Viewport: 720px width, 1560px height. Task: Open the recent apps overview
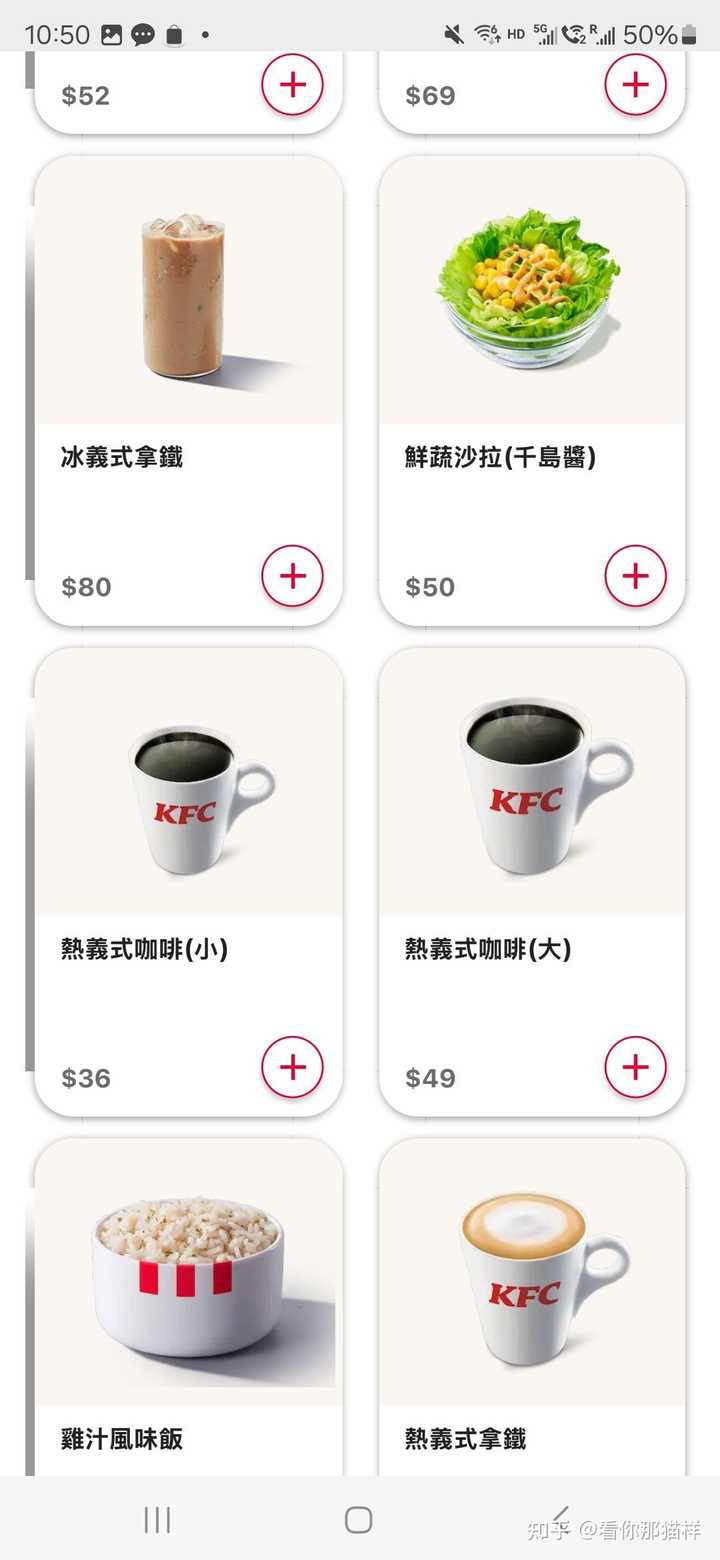tap(157, 1520)
